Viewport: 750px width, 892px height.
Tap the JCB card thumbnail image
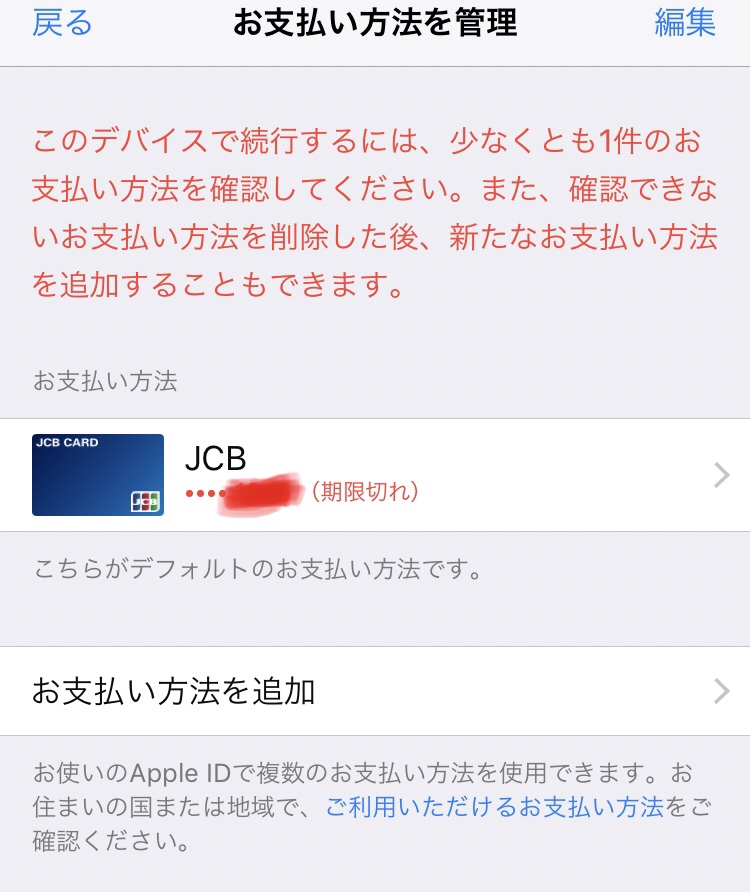pos(98,476)
